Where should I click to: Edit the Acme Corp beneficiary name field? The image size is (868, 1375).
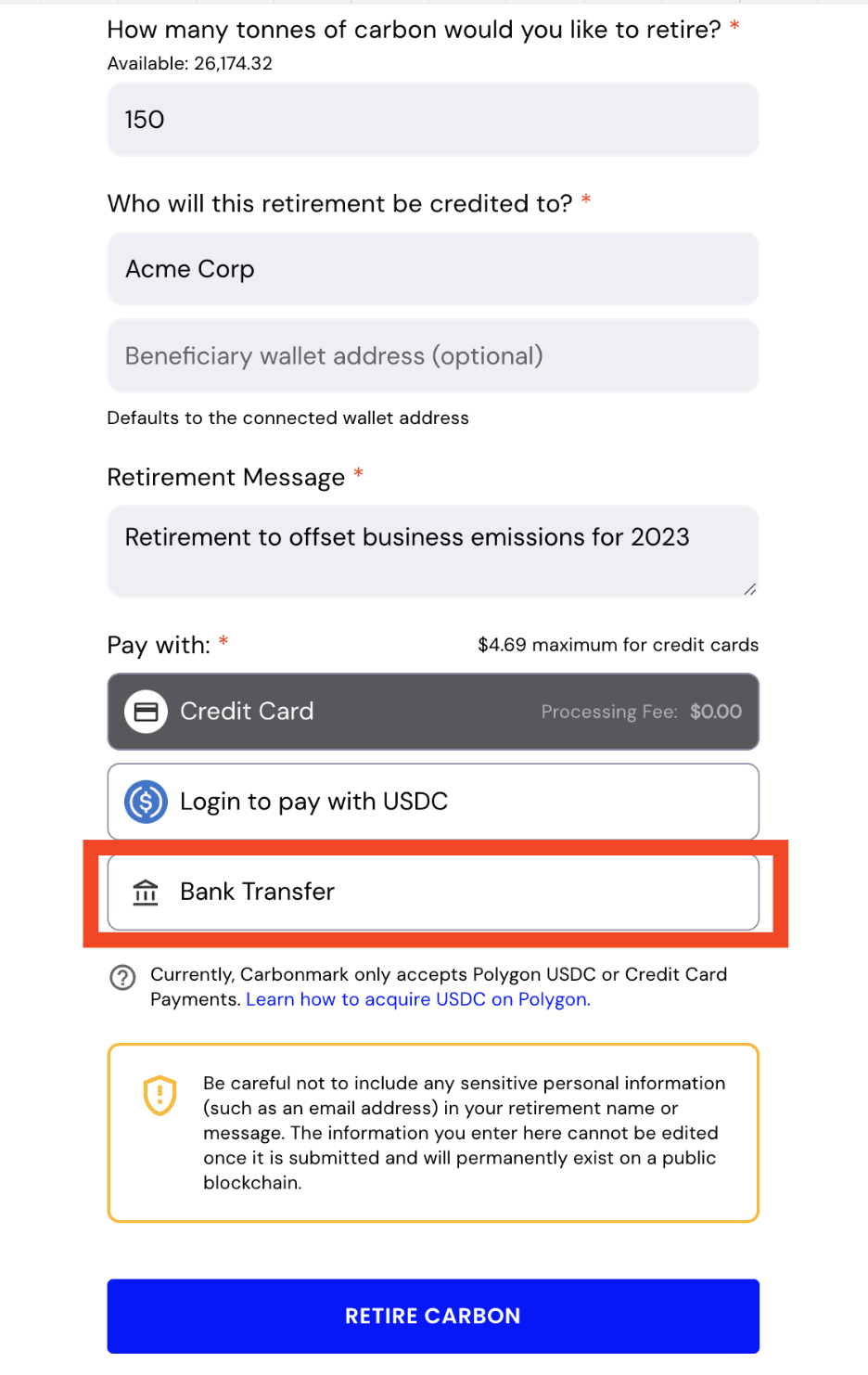pos(433,269)
